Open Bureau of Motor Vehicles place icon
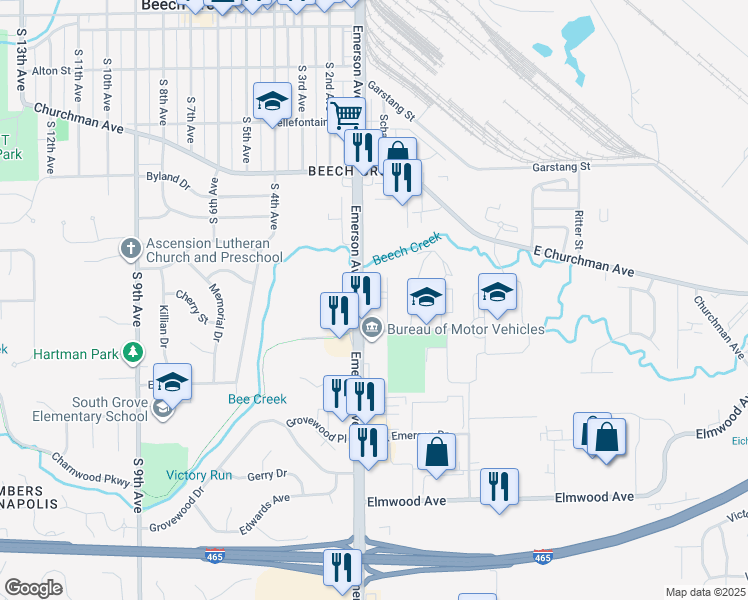 pos(372,328)
